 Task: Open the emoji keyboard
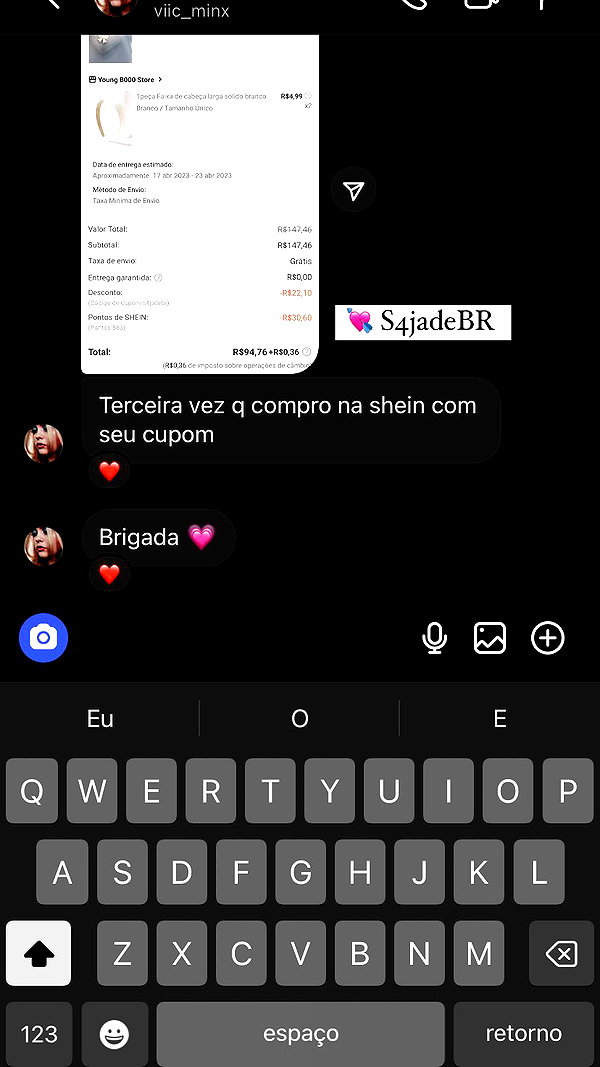[x=115, y=1034]
